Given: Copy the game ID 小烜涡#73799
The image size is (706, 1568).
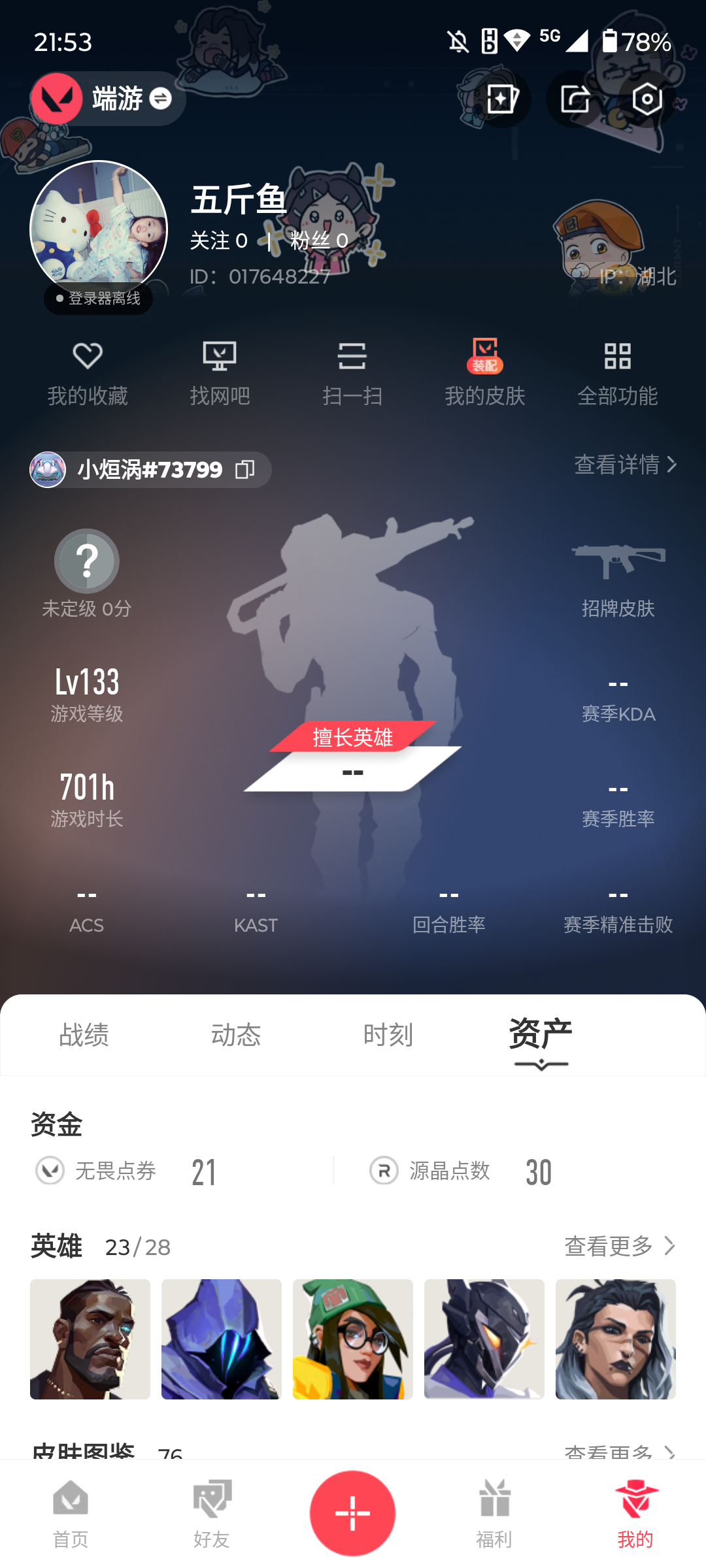Looking at the screenshot, I should point(245,470).
